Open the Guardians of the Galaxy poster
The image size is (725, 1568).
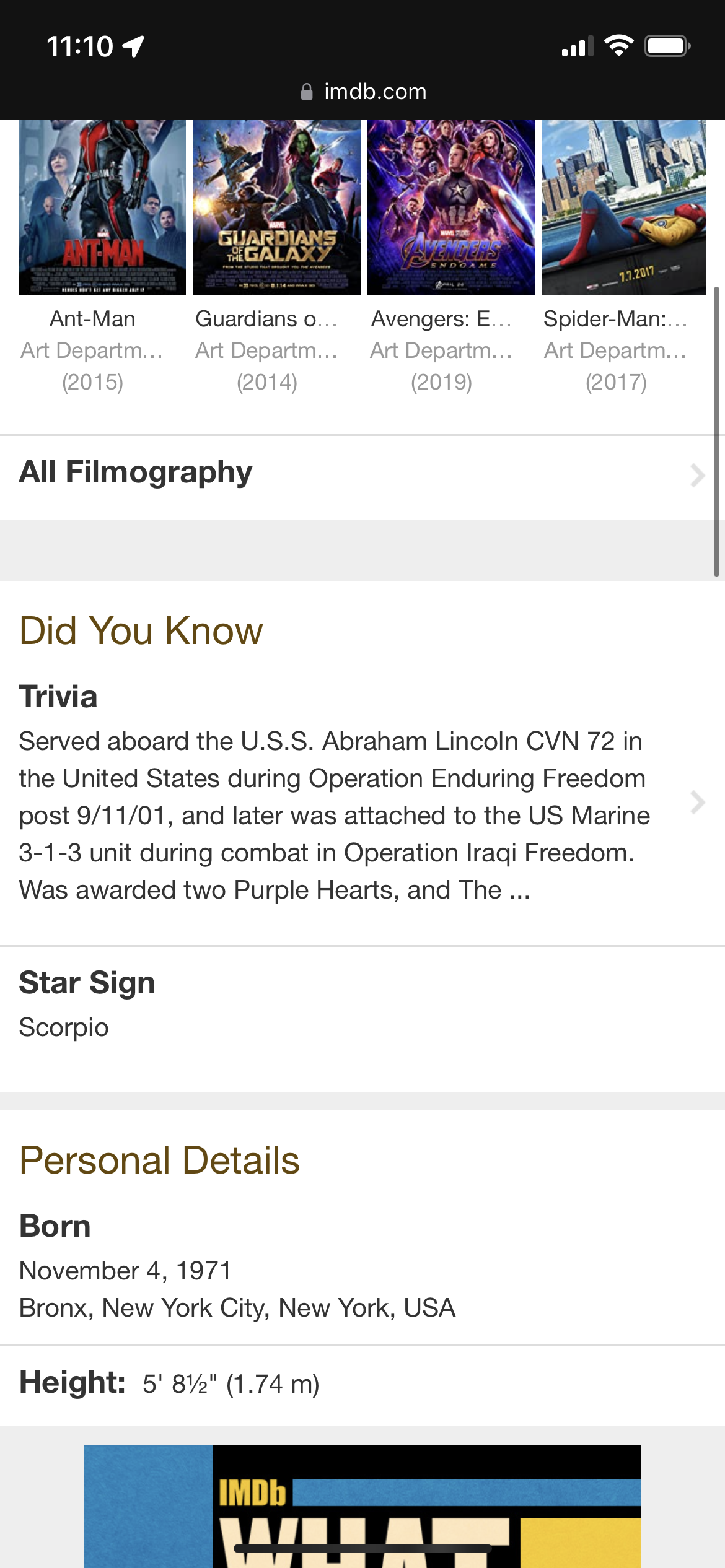tap(276, 207)
